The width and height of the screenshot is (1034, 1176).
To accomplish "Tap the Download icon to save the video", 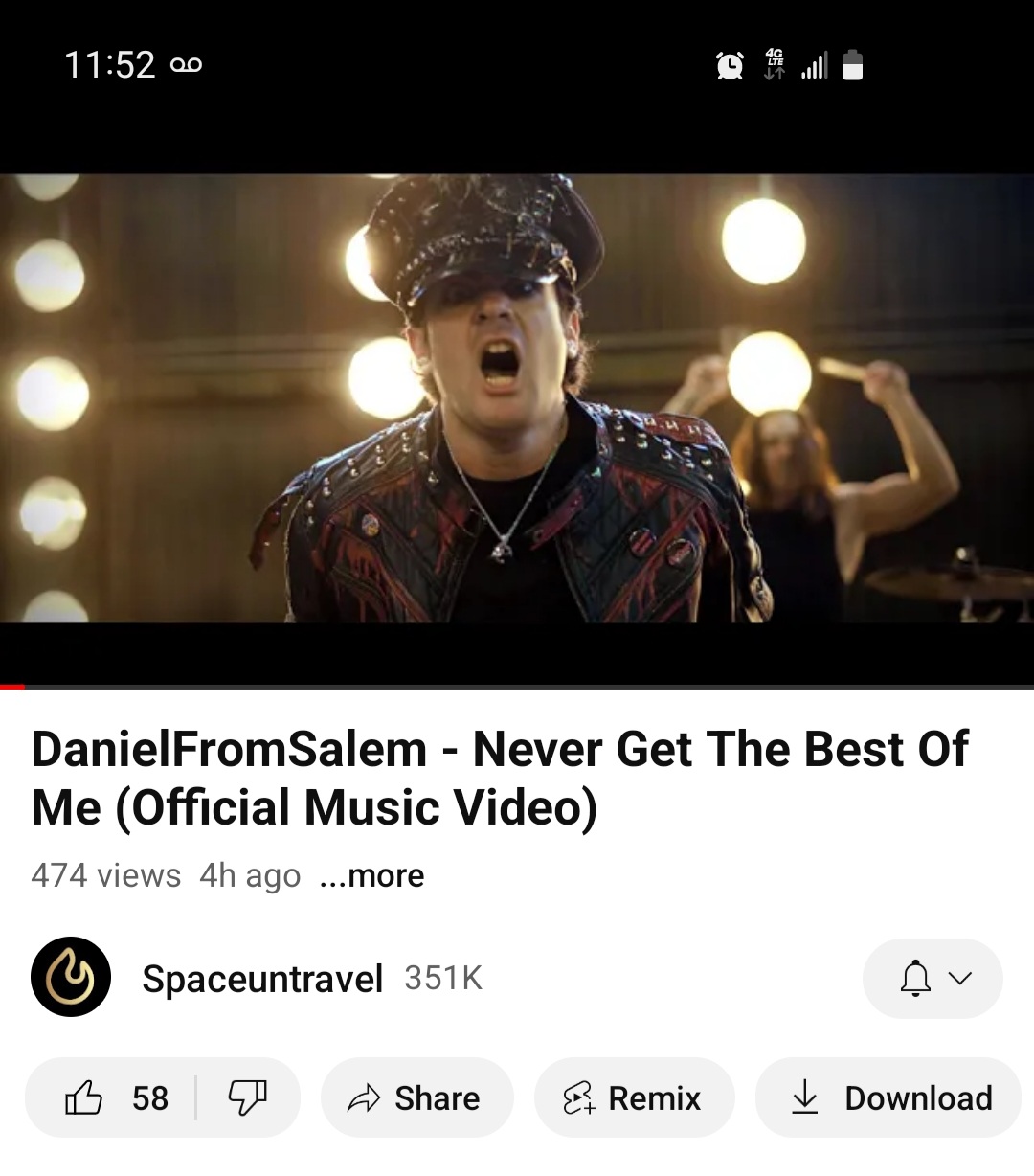I will coord(804,1098).
